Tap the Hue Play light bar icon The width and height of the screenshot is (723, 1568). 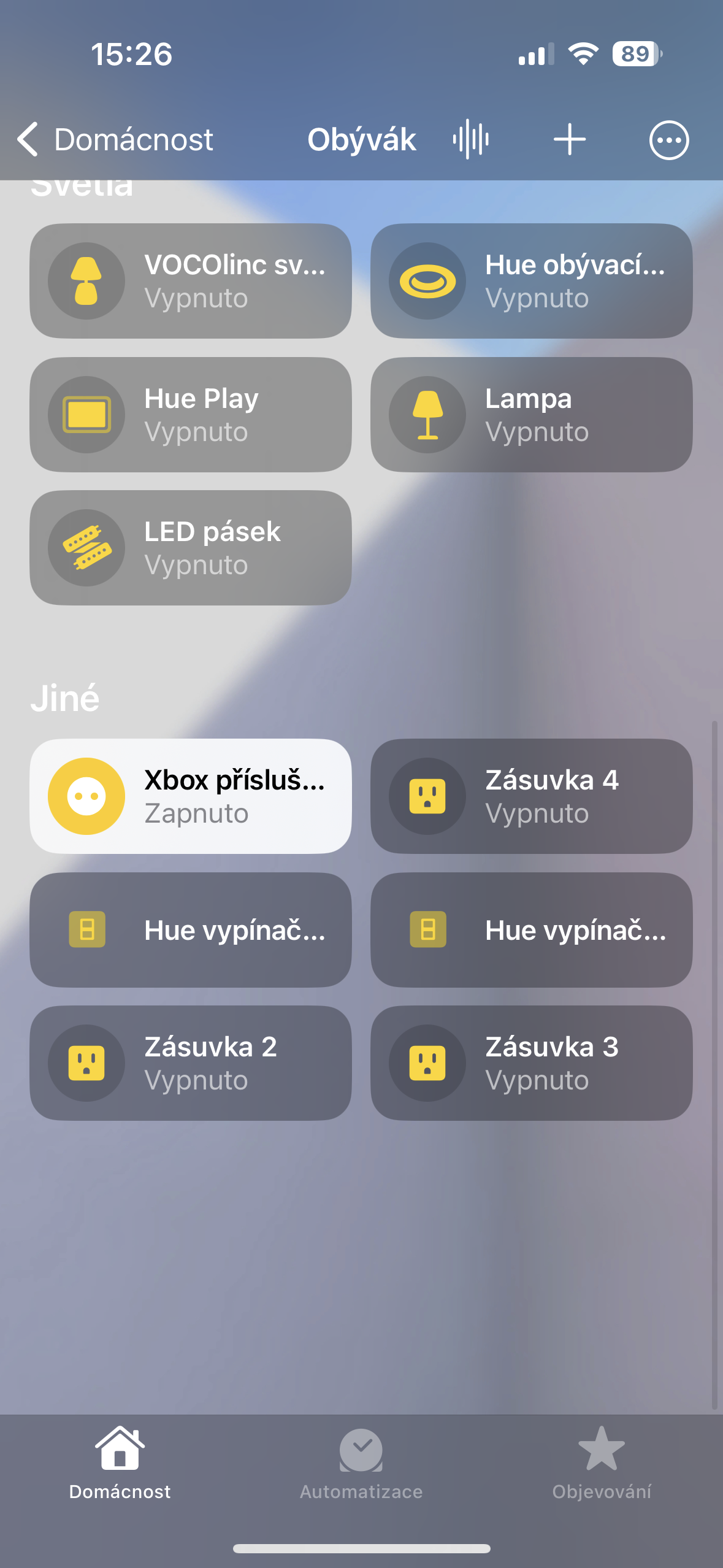[x=86, y=414]
